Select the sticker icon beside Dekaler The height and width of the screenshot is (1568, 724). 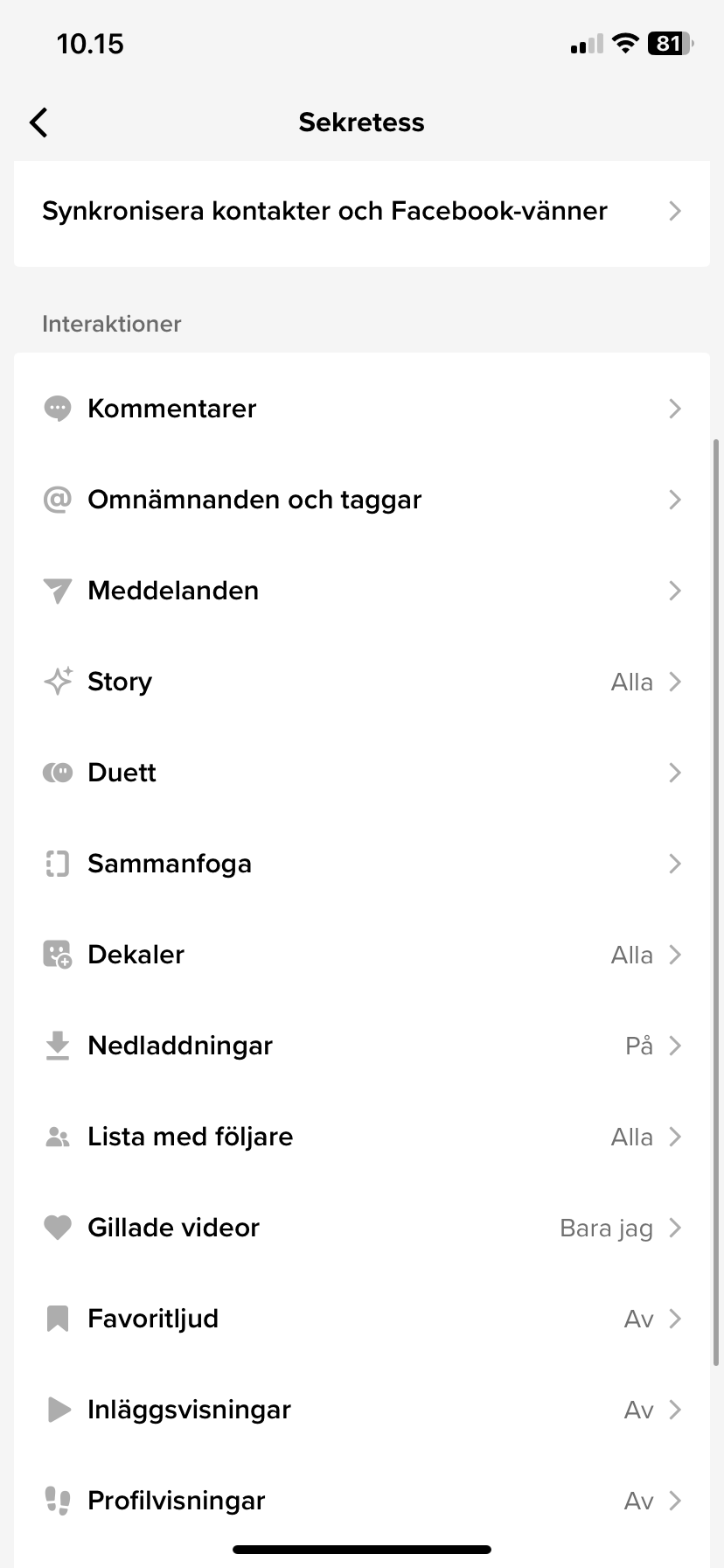coord(57,955)
